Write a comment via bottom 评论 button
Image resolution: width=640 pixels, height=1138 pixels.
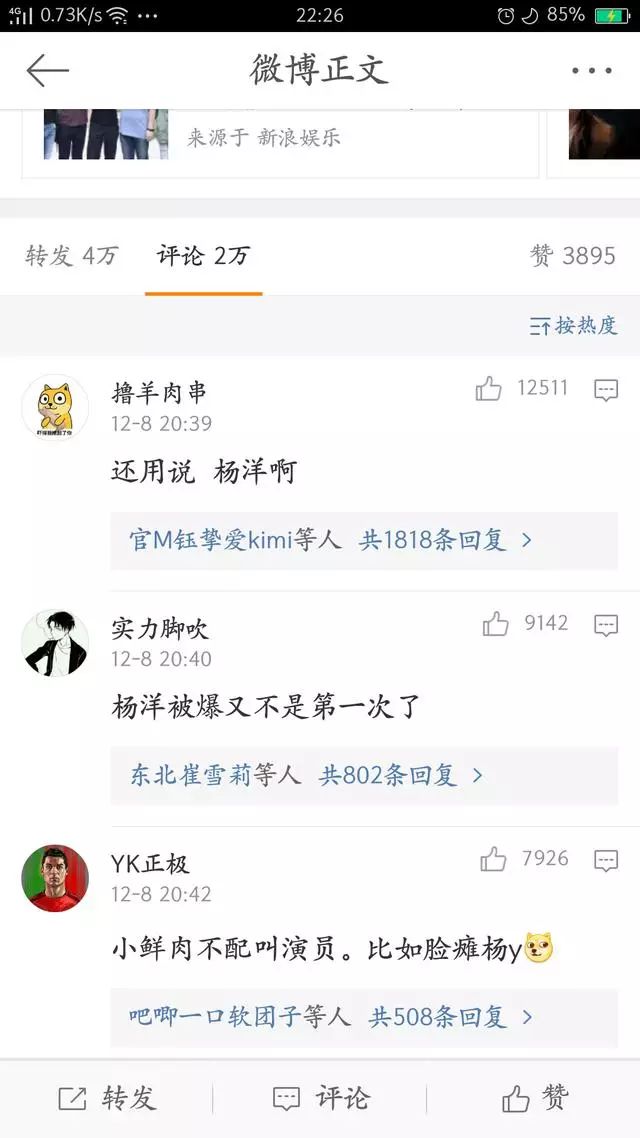(320, 1099)
